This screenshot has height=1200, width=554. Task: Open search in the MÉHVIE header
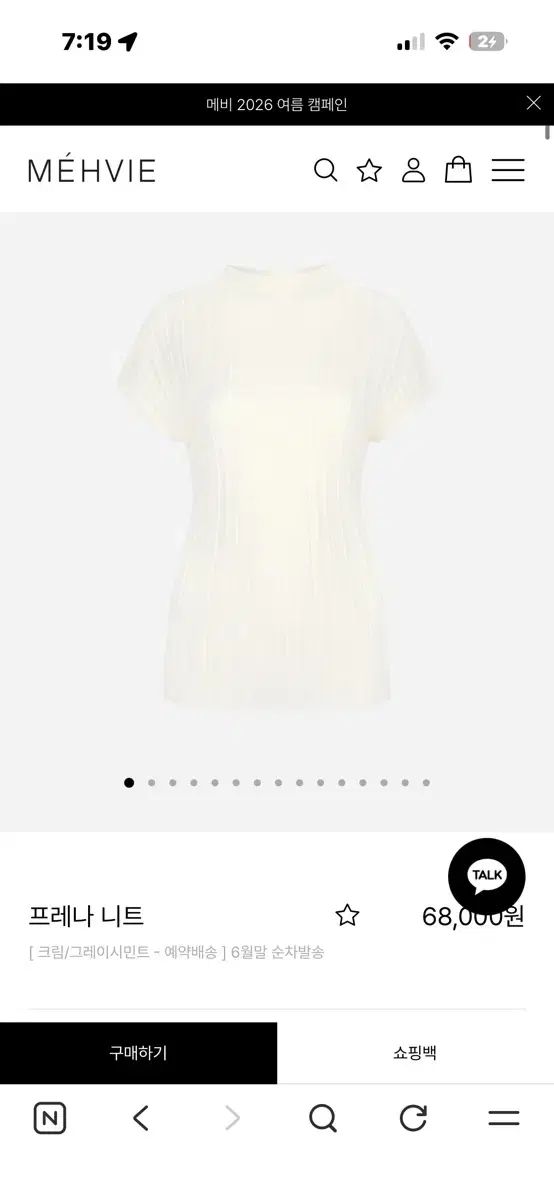click(326, 170)
